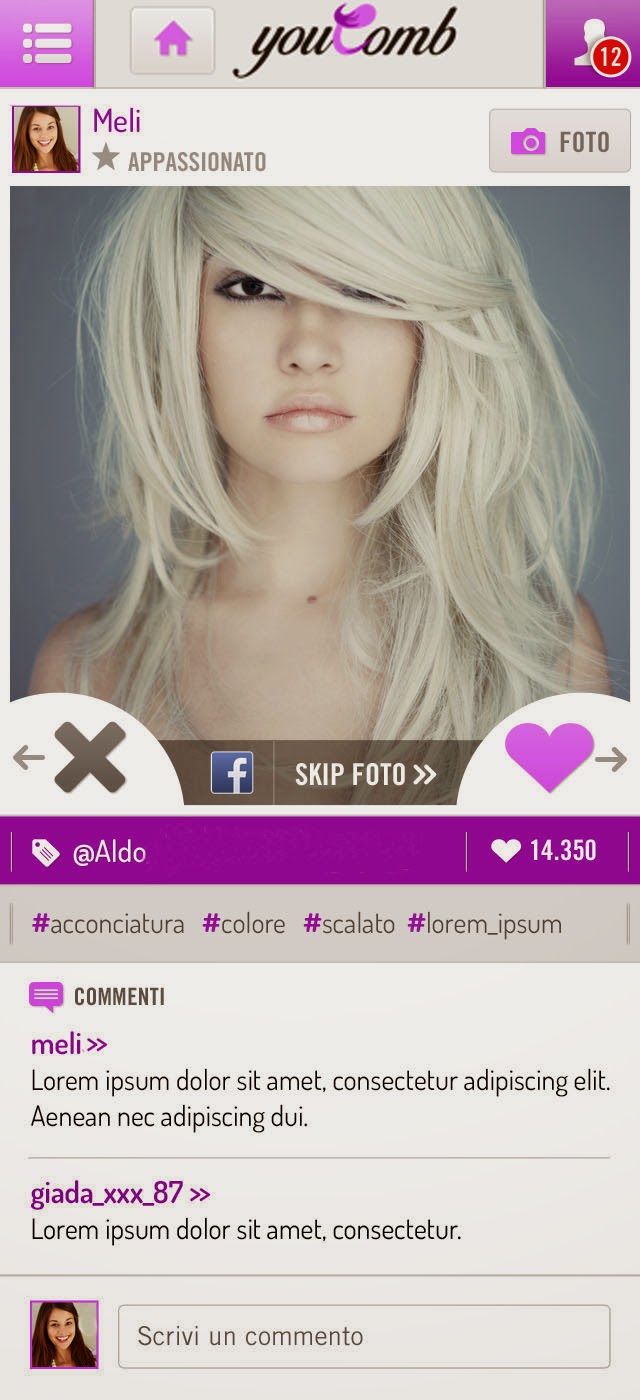The image size is (640, 1400).
Task: Focus the Scrivi un commento field
Action: (364, 1336)
